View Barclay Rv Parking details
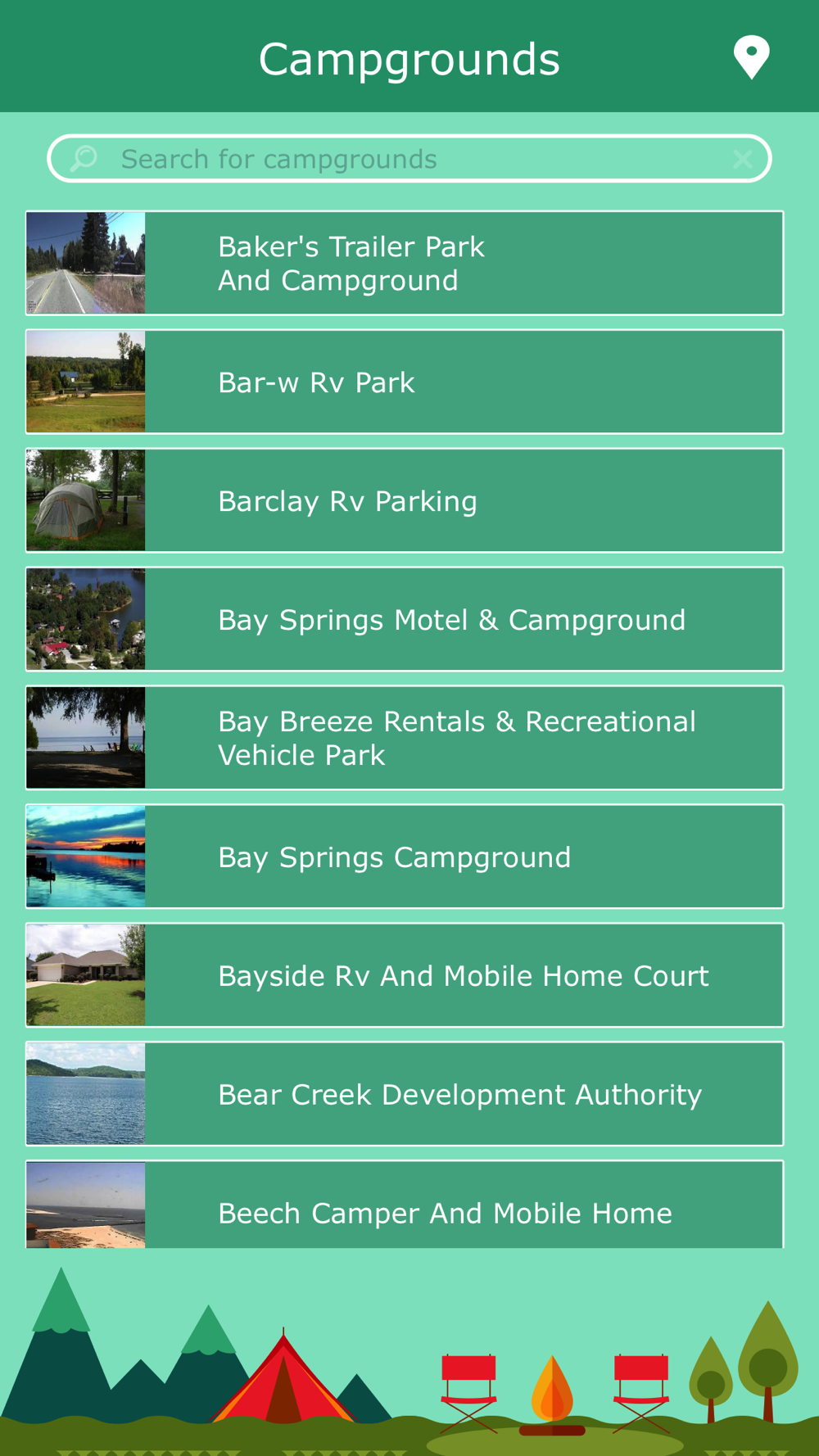 (405, 501)
